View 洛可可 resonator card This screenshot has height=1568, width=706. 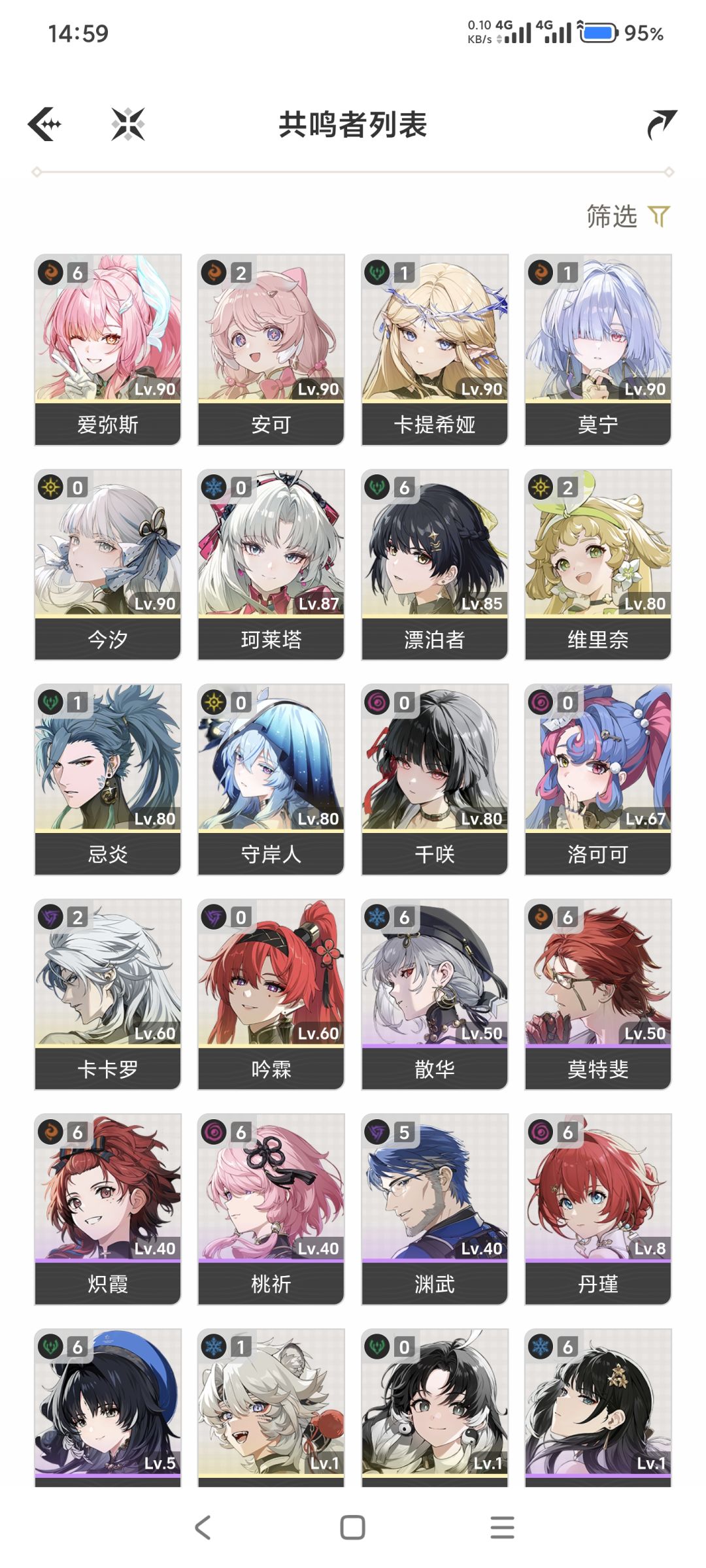coord(598,779)
